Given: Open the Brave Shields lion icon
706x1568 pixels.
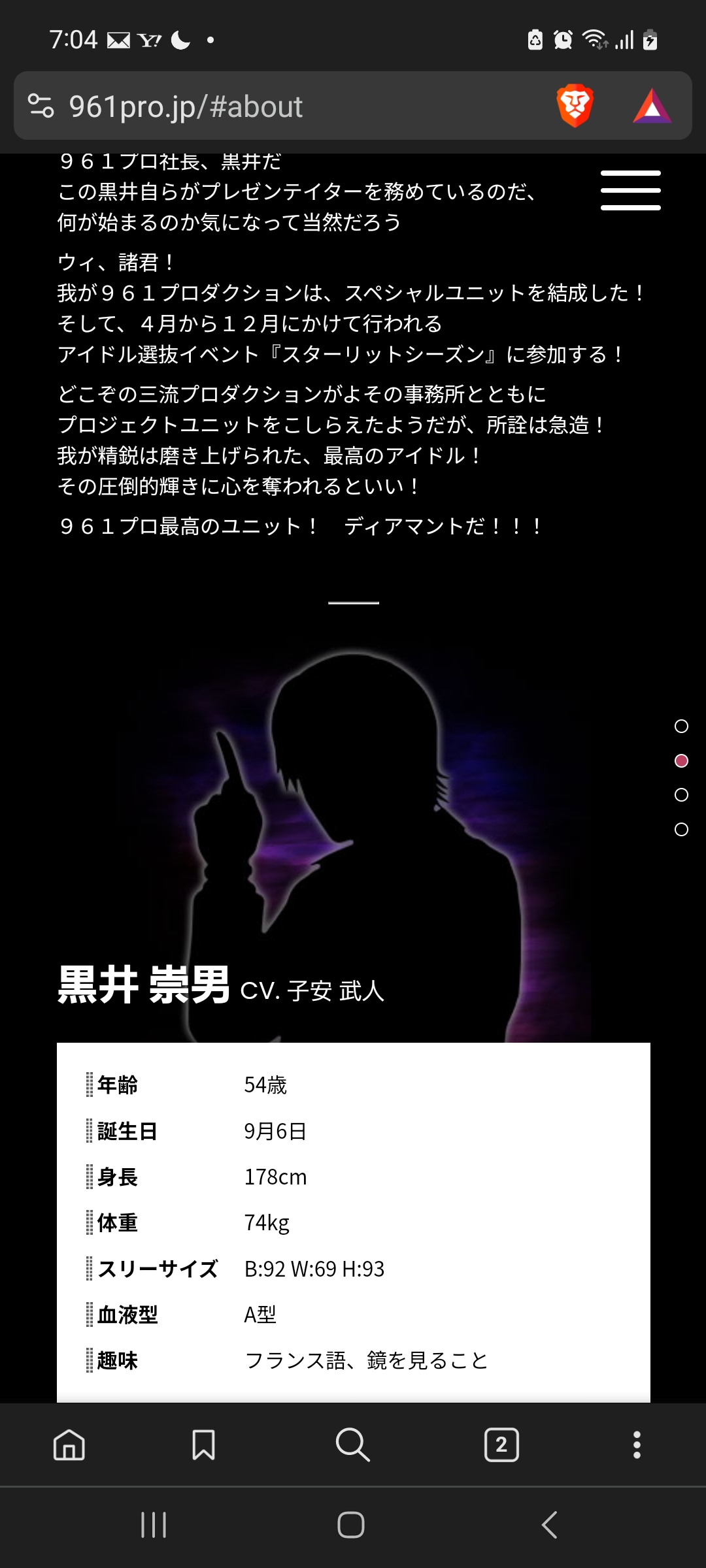Looking at the screenshot, I should pos(575,105).
